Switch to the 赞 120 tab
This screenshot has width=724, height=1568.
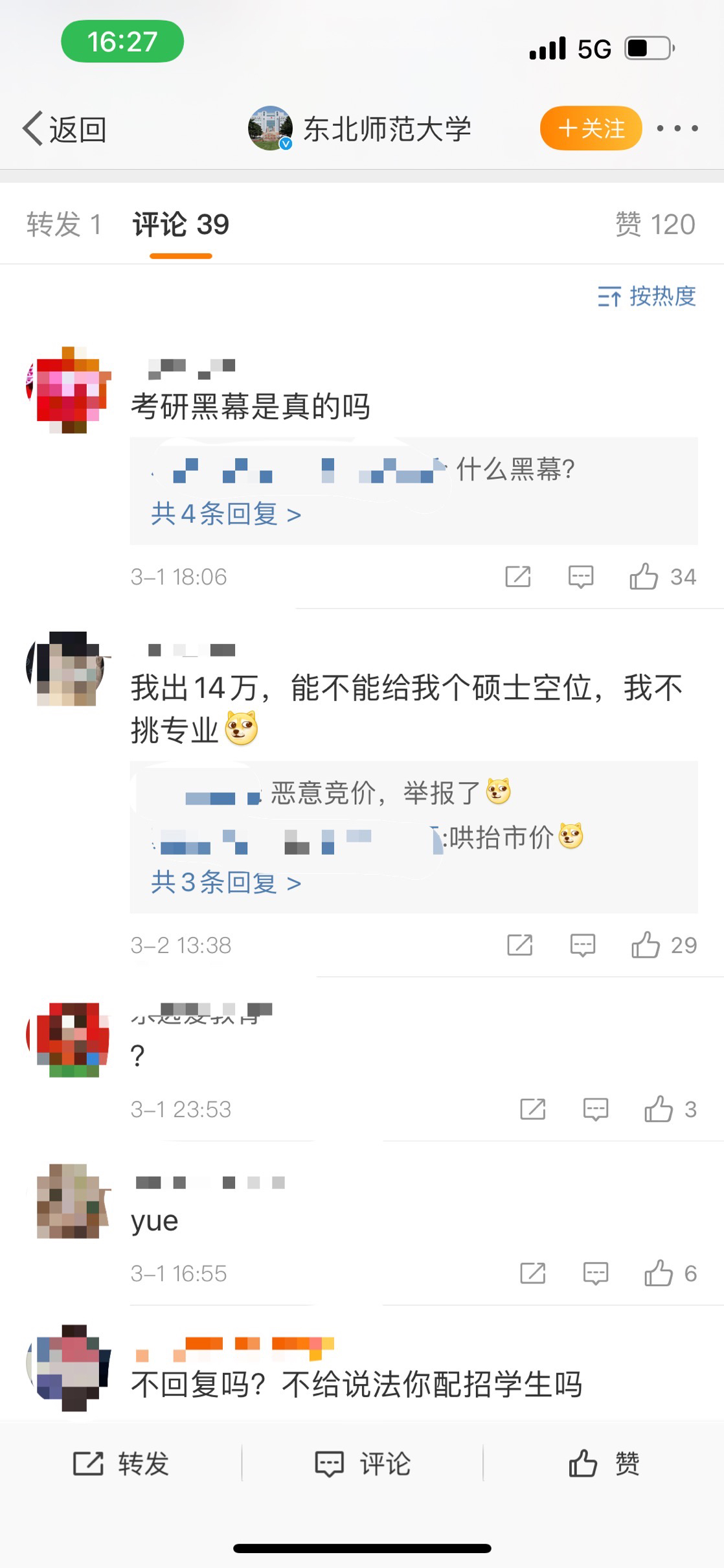(x=655, y=225)
